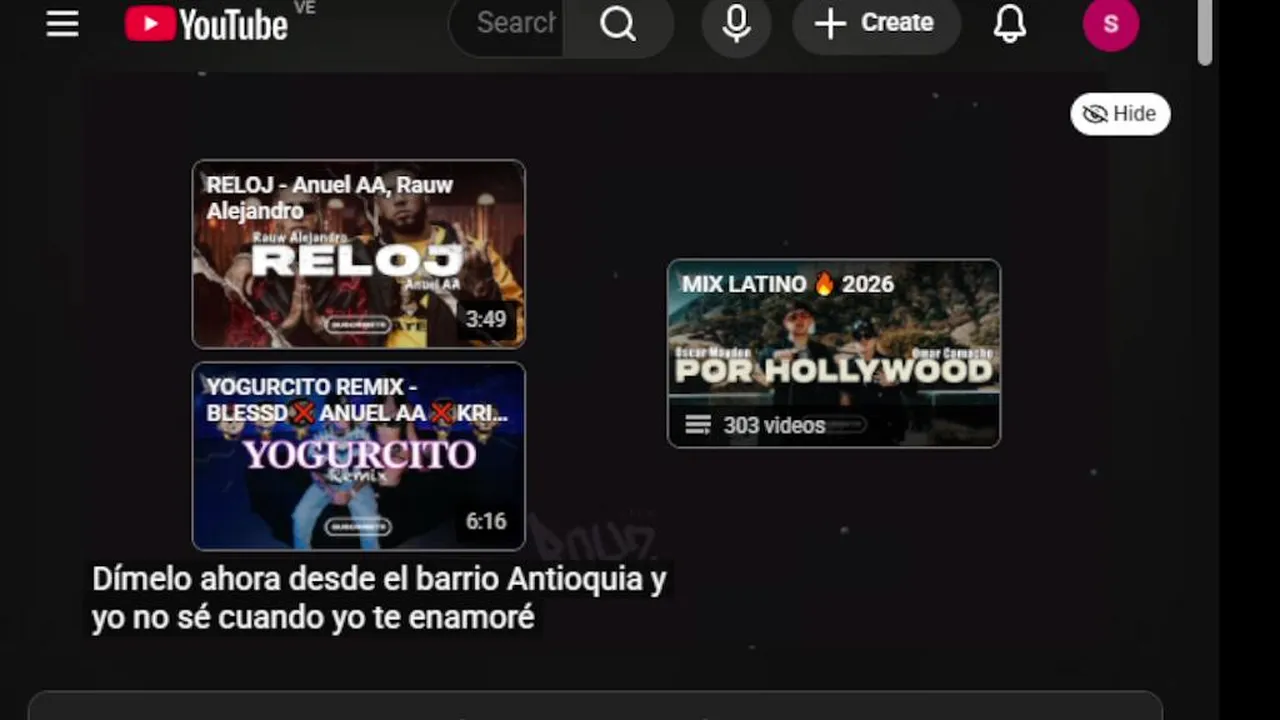Start voice search with microphone
The image size is (1280, 720).
point(736,23)
